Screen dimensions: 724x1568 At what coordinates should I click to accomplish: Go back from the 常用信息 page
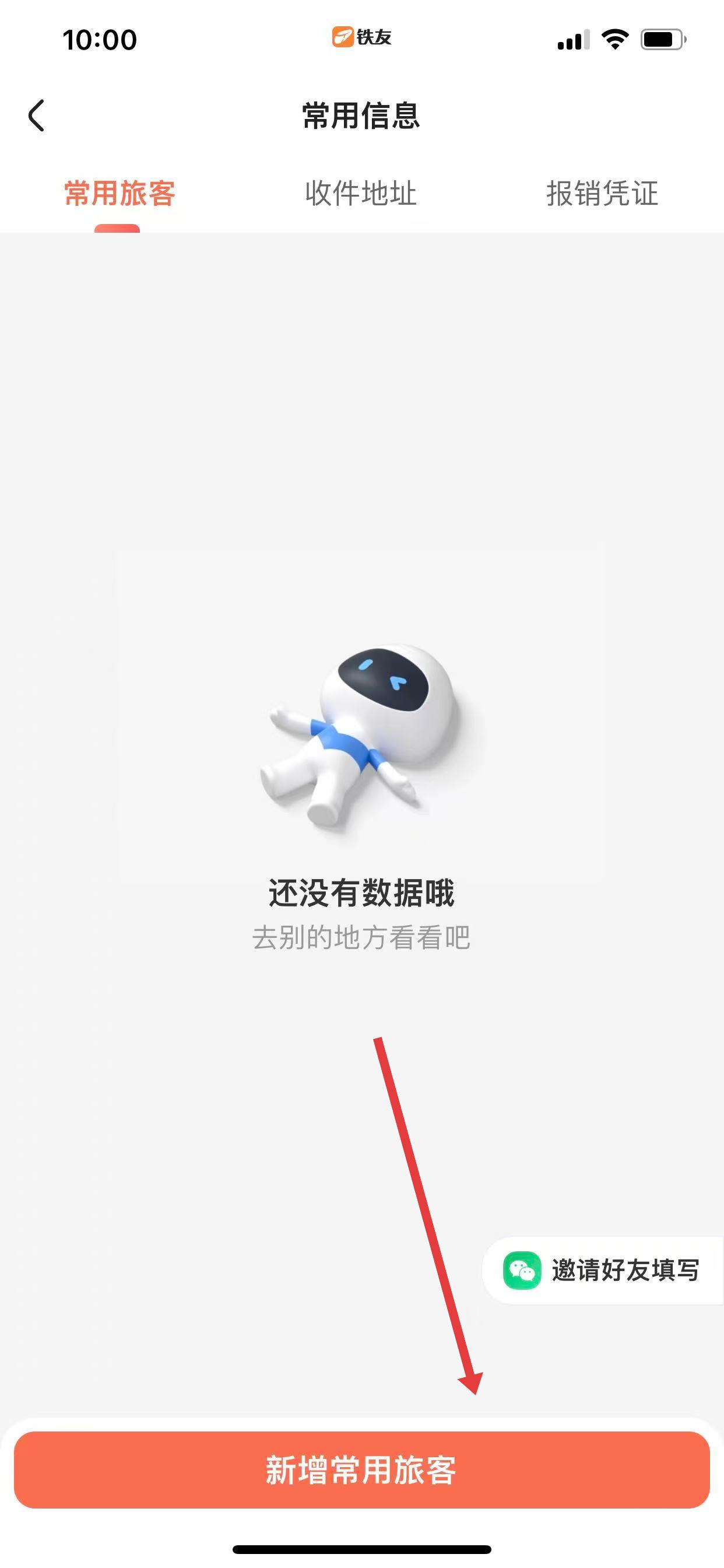pos(37,116)
